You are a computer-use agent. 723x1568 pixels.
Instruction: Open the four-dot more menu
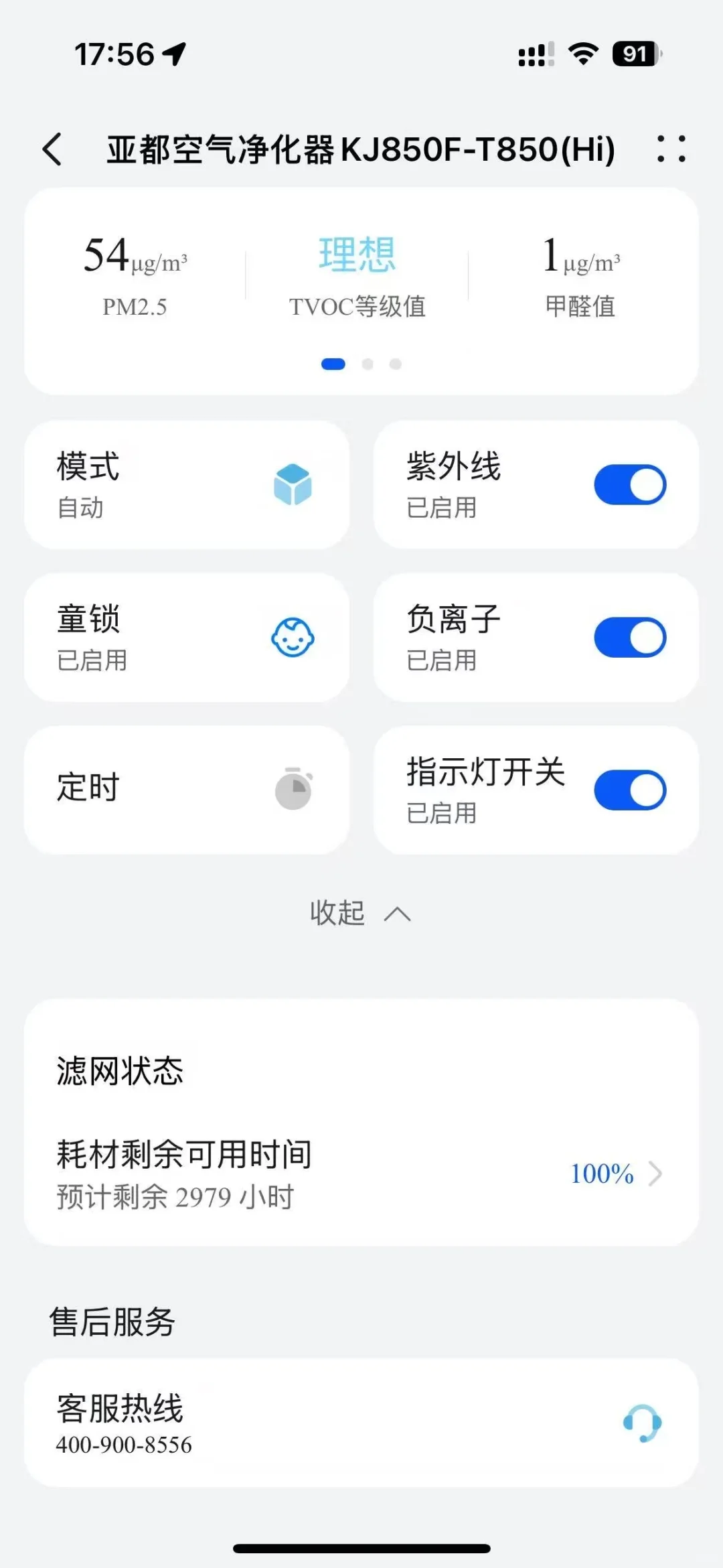[671, 149]
